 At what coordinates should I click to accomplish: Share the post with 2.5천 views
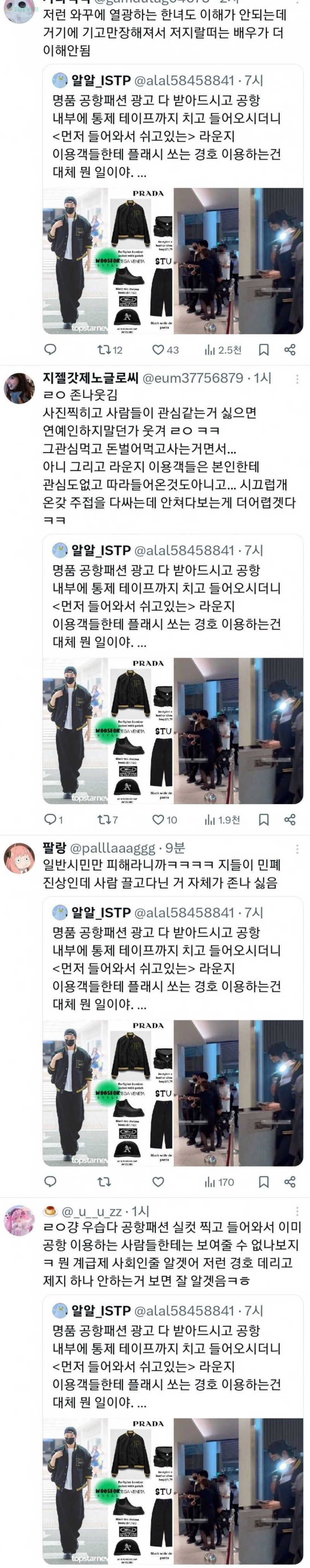point(290,350)
